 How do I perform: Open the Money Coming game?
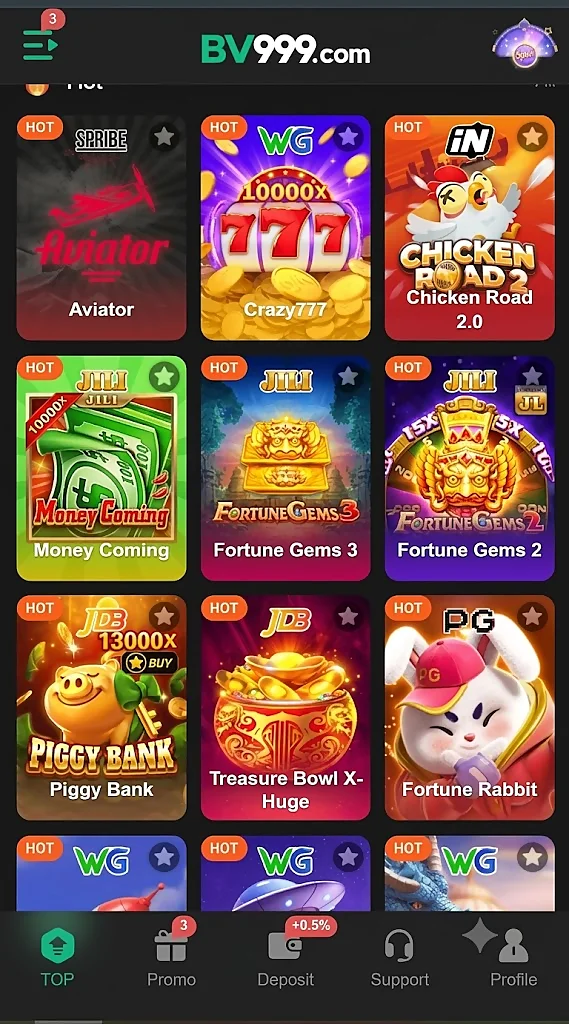pyautogui.click(x=101, y=468)
